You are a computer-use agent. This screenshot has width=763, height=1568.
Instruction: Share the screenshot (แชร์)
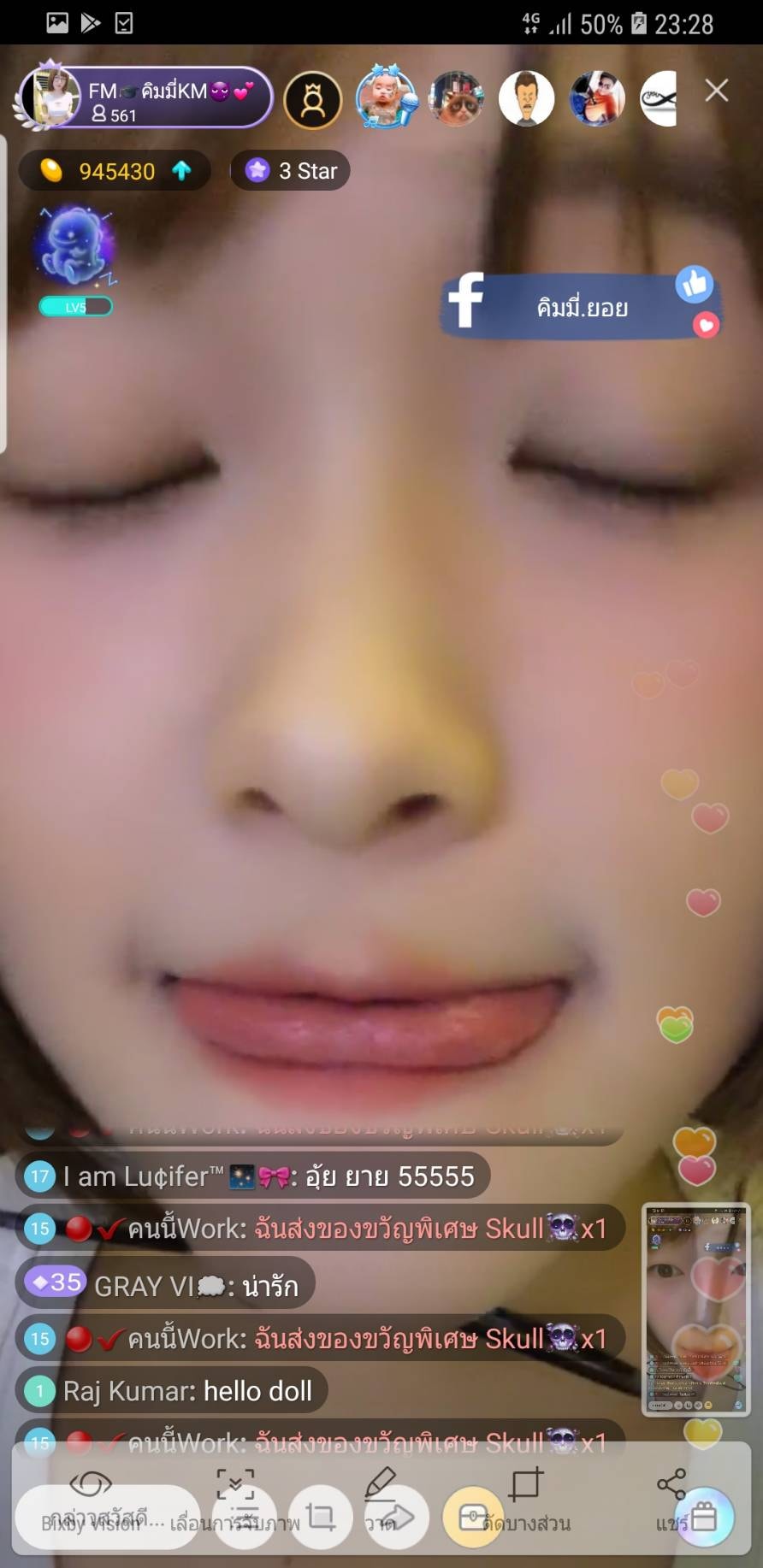(x=671, y=1498)
